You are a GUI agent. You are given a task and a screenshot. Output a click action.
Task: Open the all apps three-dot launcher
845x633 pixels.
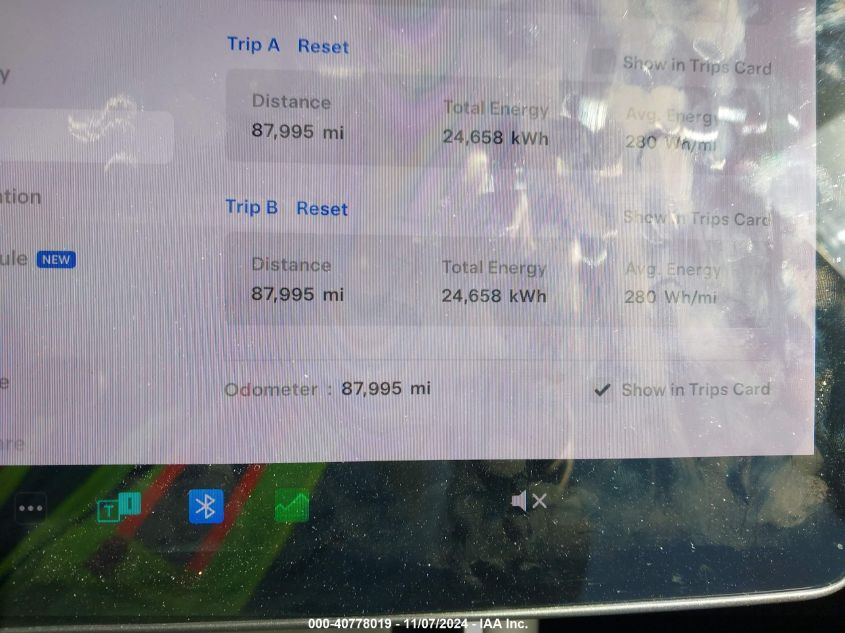pyautogui.click(x=31, y=508)
